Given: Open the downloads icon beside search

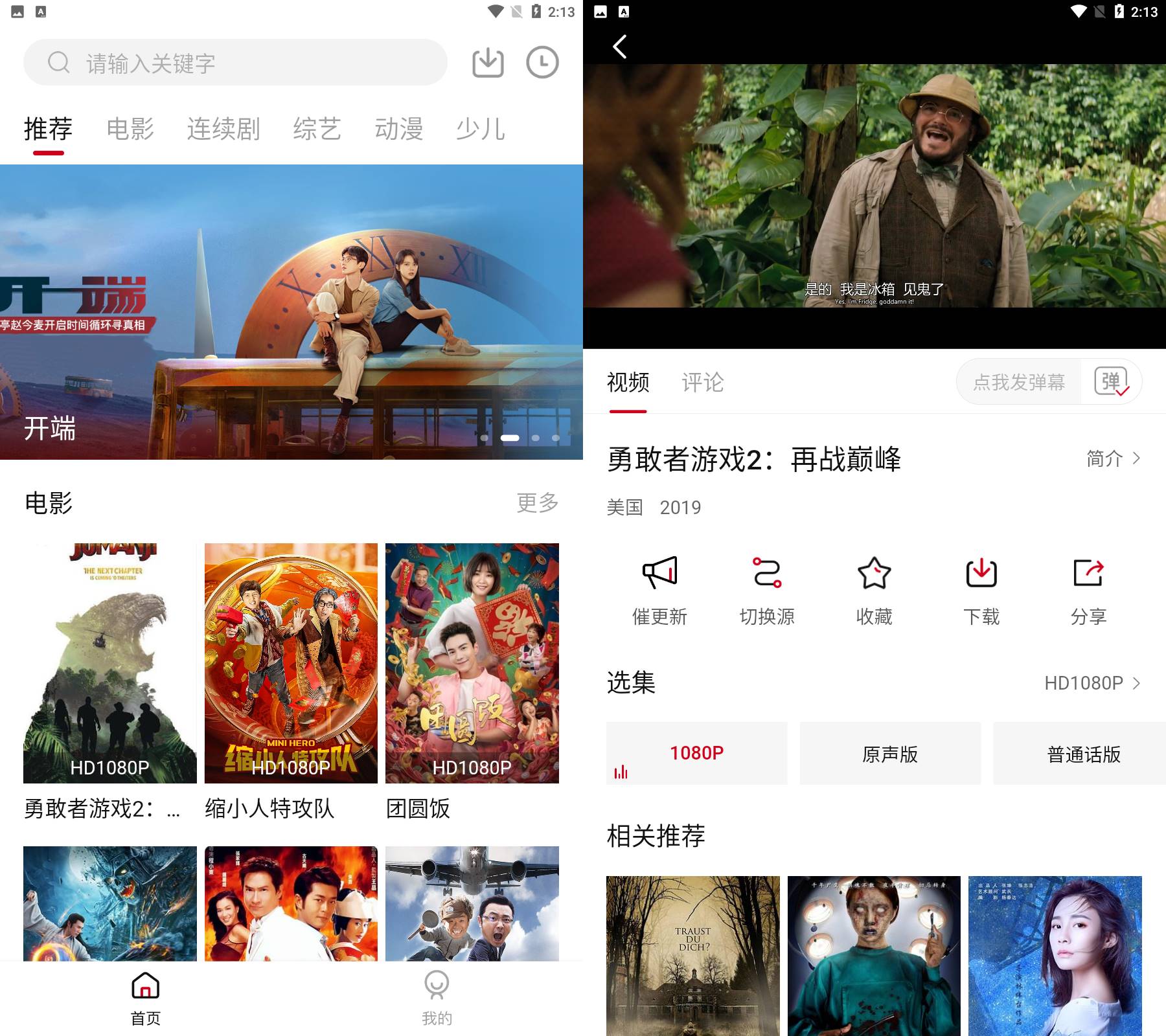Looking at the screenshot, I should (488, 63).
